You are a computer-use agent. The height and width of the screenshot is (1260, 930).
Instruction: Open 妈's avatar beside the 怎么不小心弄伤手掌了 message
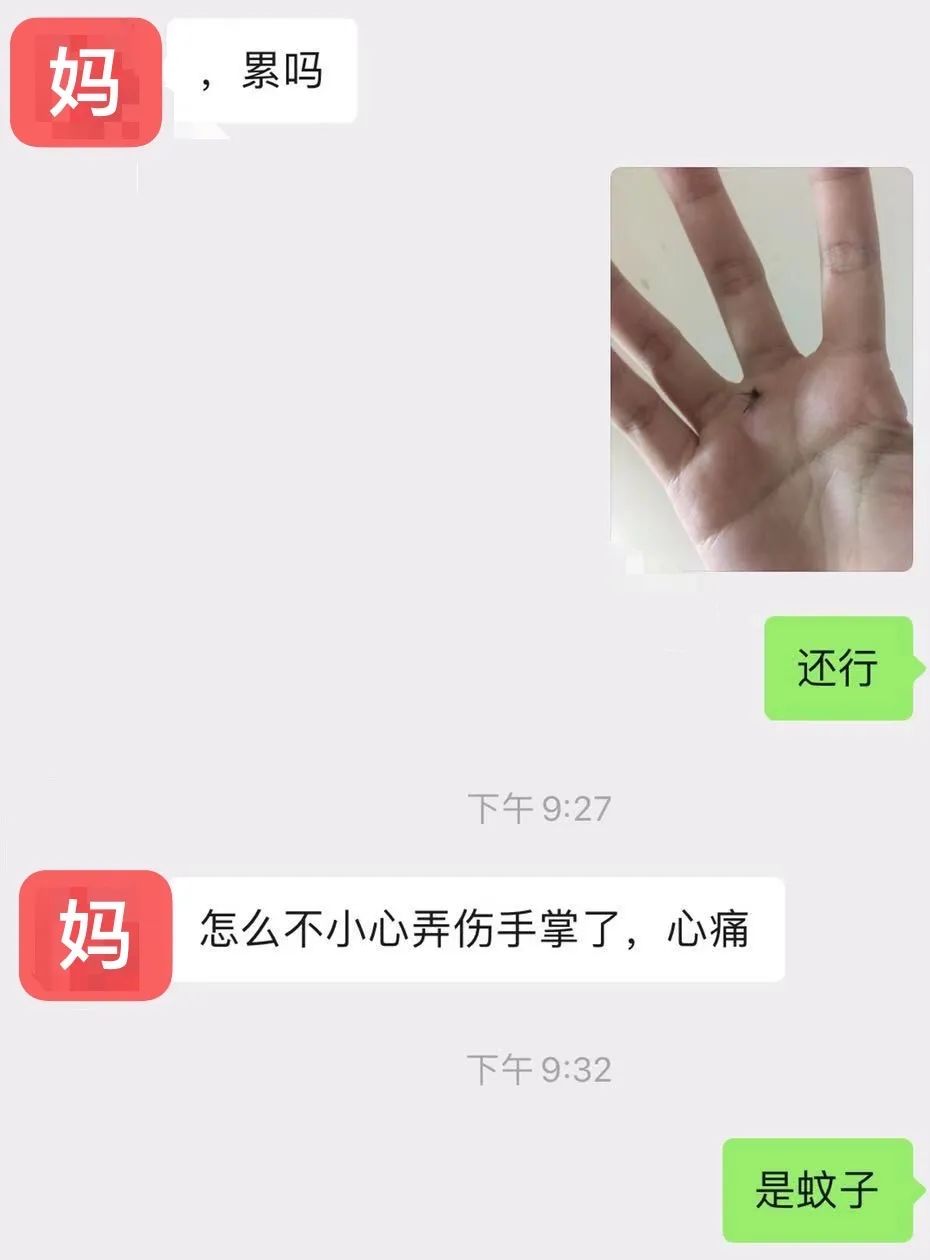(95, 934)
